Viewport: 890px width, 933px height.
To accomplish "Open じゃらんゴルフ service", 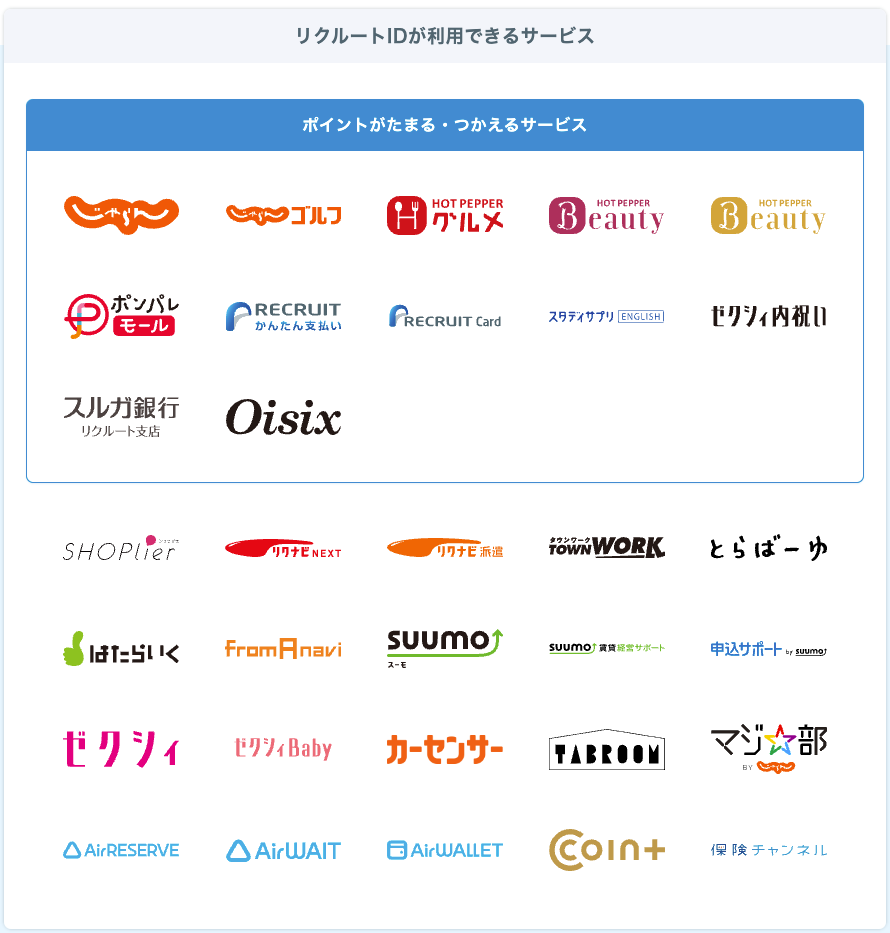I will coord(283,215).
